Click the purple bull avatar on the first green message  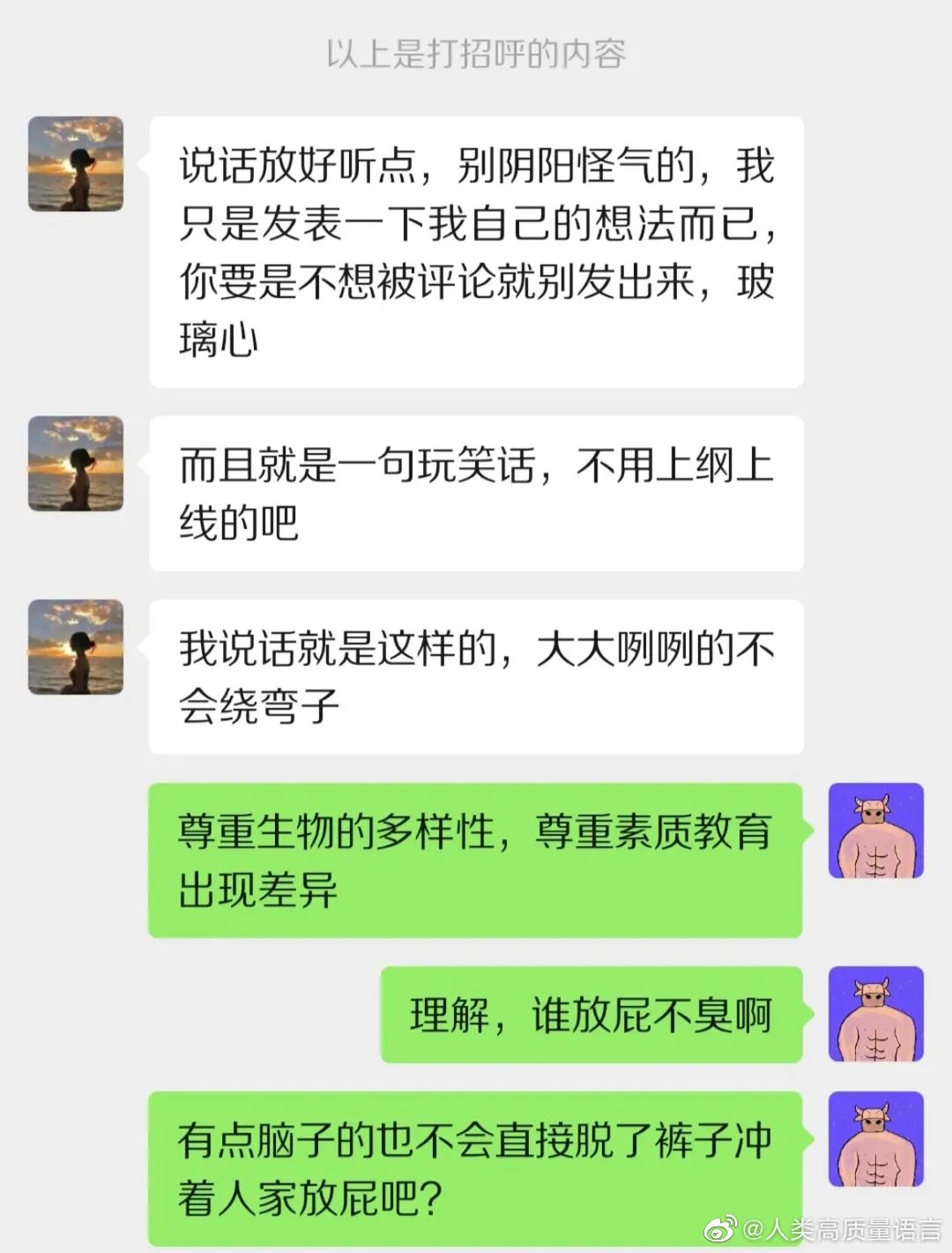point(875,829)
